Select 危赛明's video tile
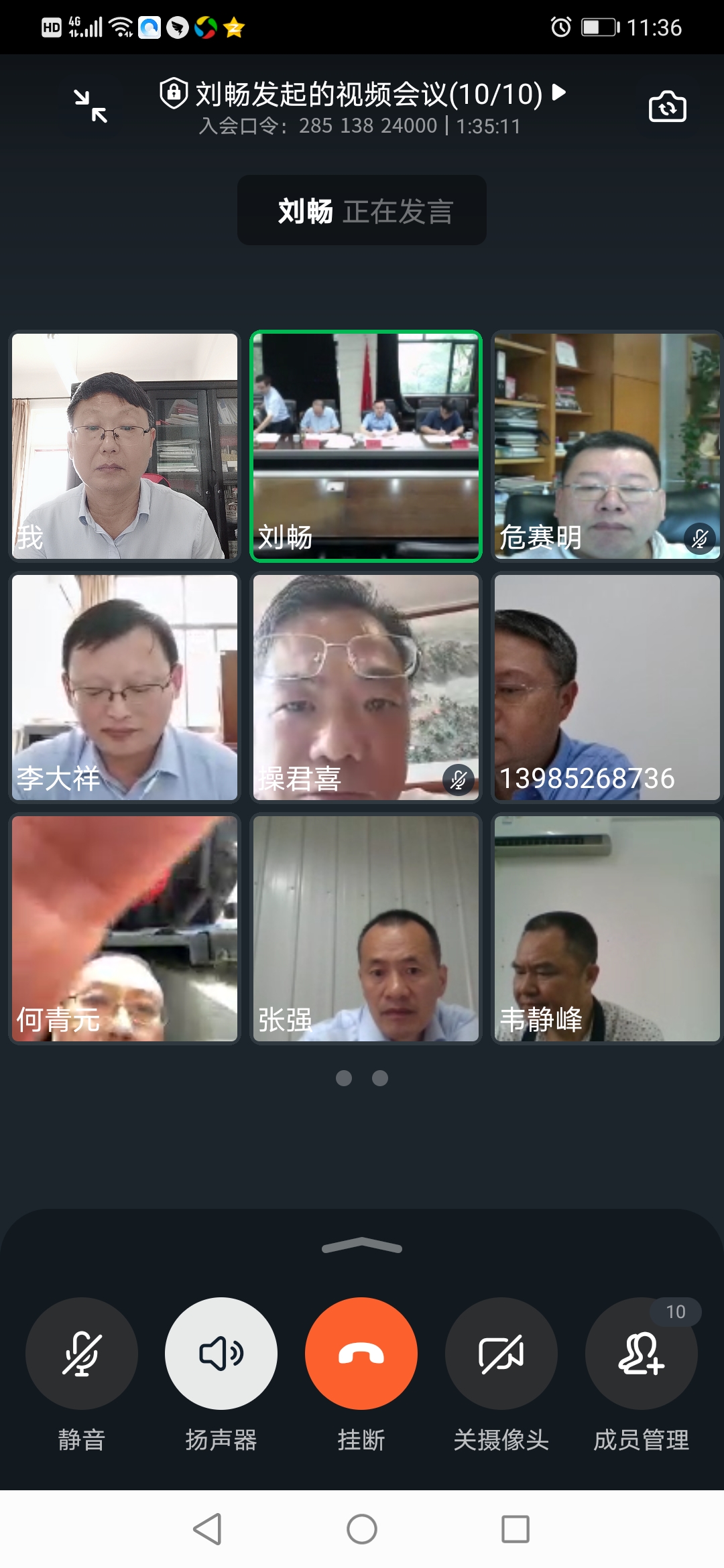Image resolution: width=724 pixels, height=1568 pixels. pos(607,446)
